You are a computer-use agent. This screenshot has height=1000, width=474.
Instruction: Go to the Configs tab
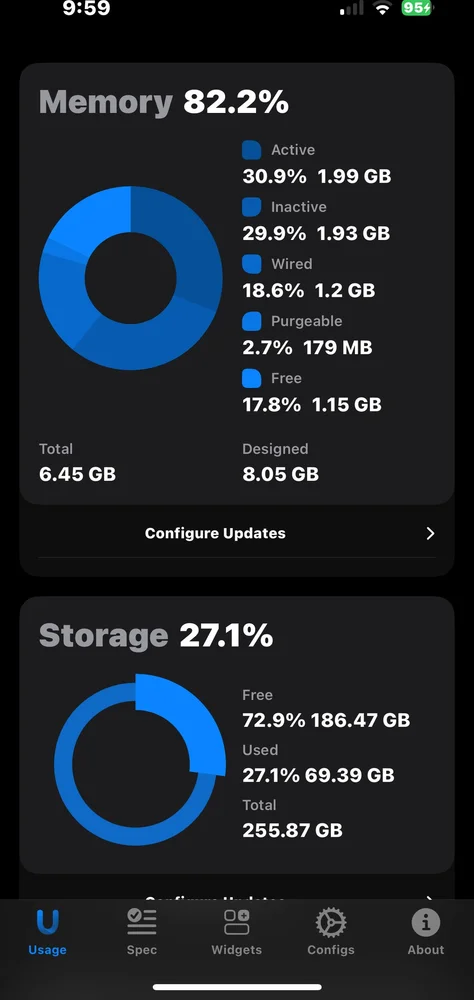pos(330,932)
